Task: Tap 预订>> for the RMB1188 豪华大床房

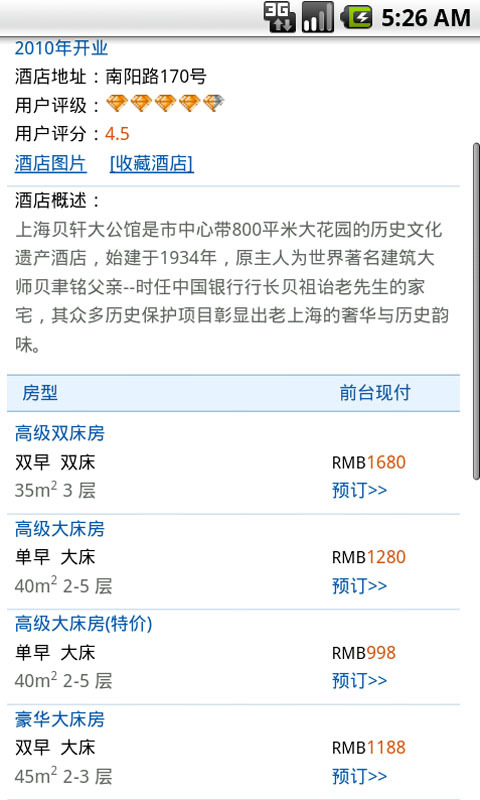Action: point(359,777)
